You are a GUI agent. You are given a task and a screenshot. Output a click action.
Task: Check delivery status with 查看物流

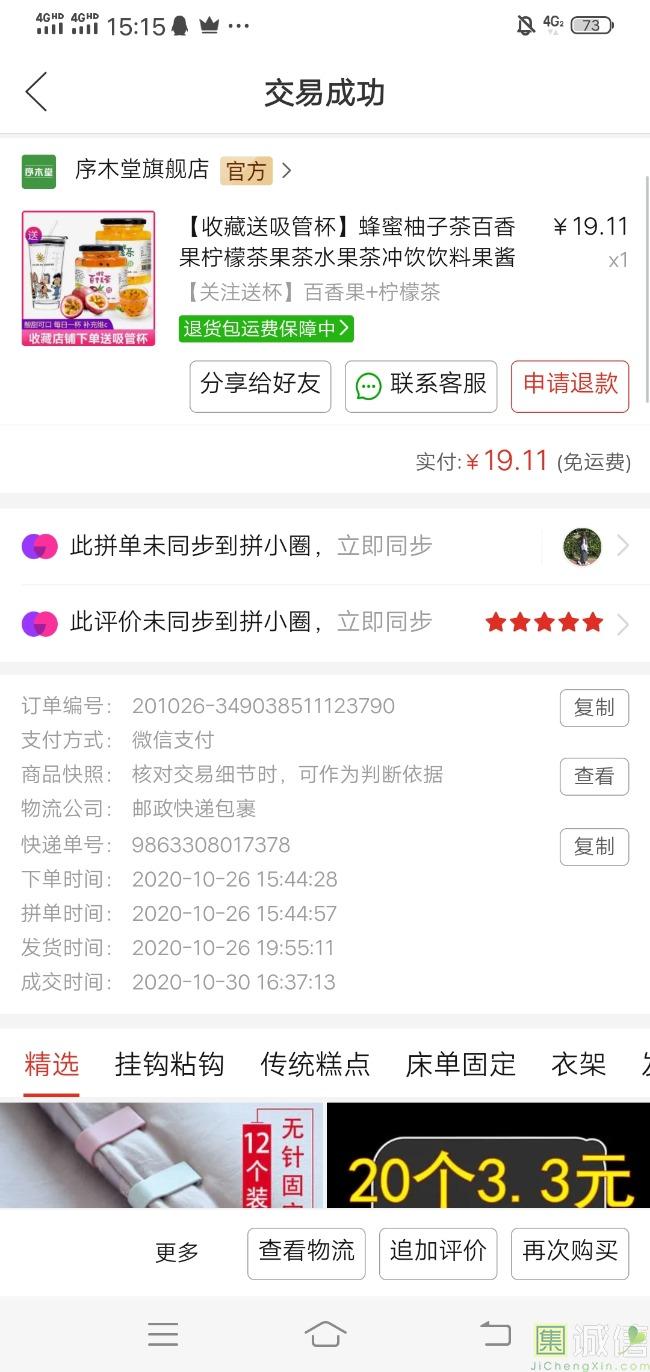click(306, 1252)
